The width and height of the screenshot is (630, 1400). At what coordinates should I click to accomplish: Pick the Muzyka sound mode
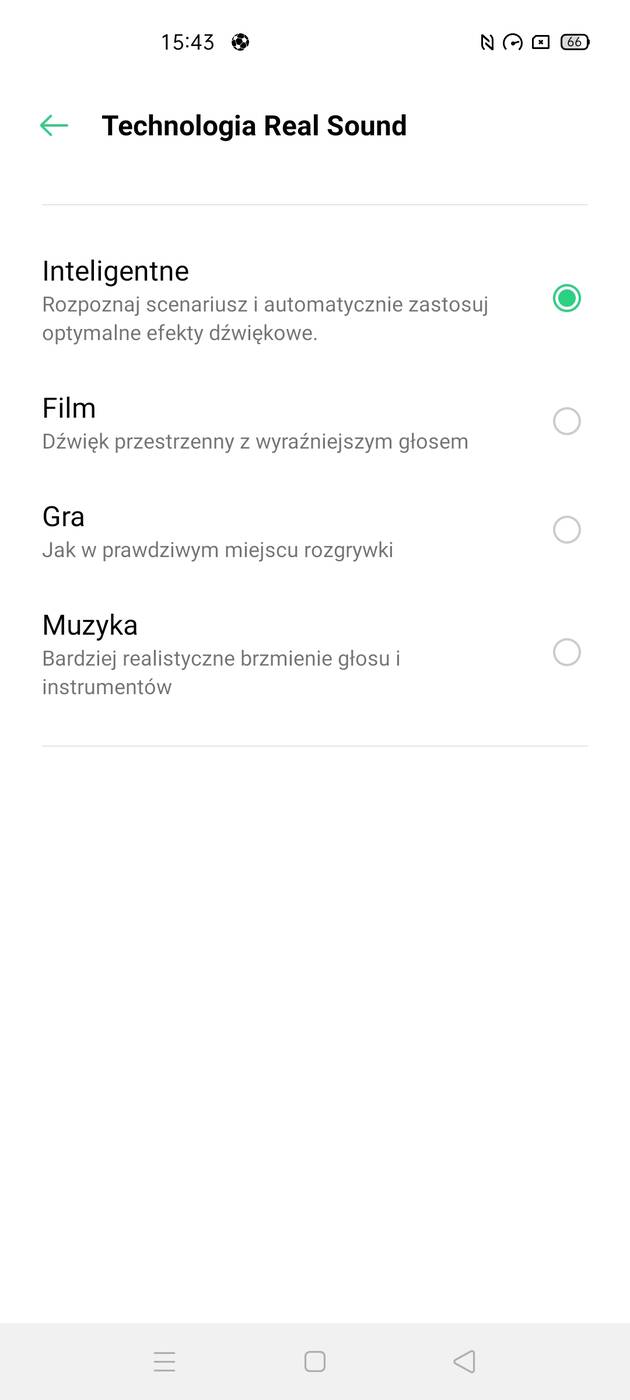click(566, 653)
